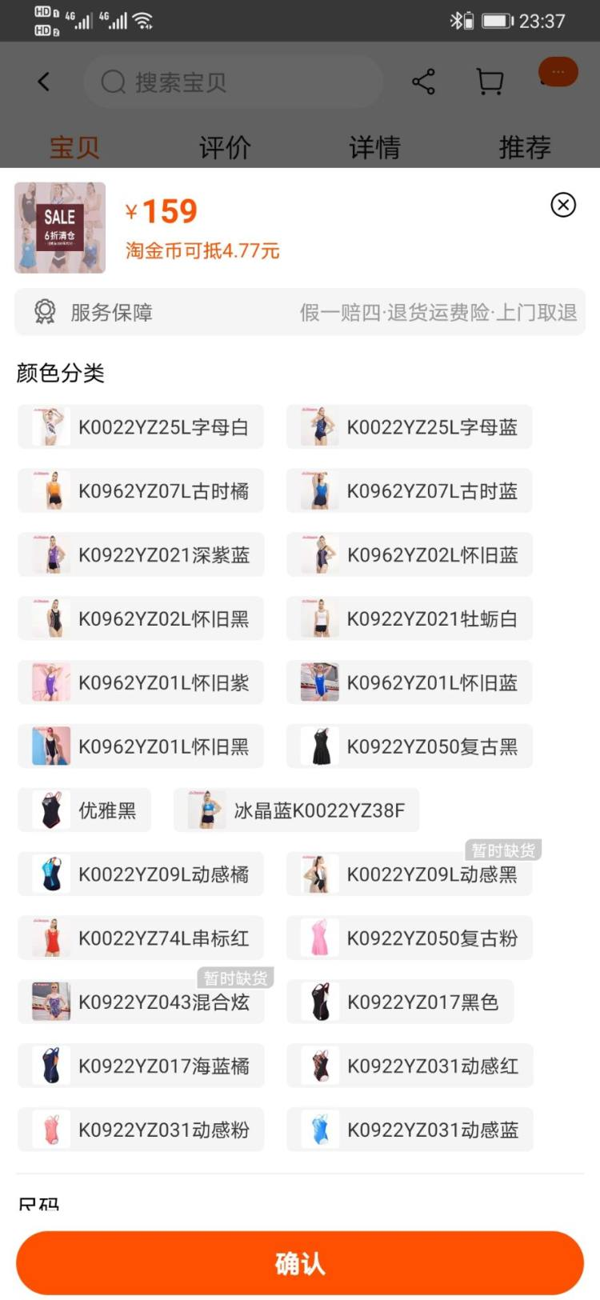Pick the K0922YZ050复古粉 variant

coord(409,938)
